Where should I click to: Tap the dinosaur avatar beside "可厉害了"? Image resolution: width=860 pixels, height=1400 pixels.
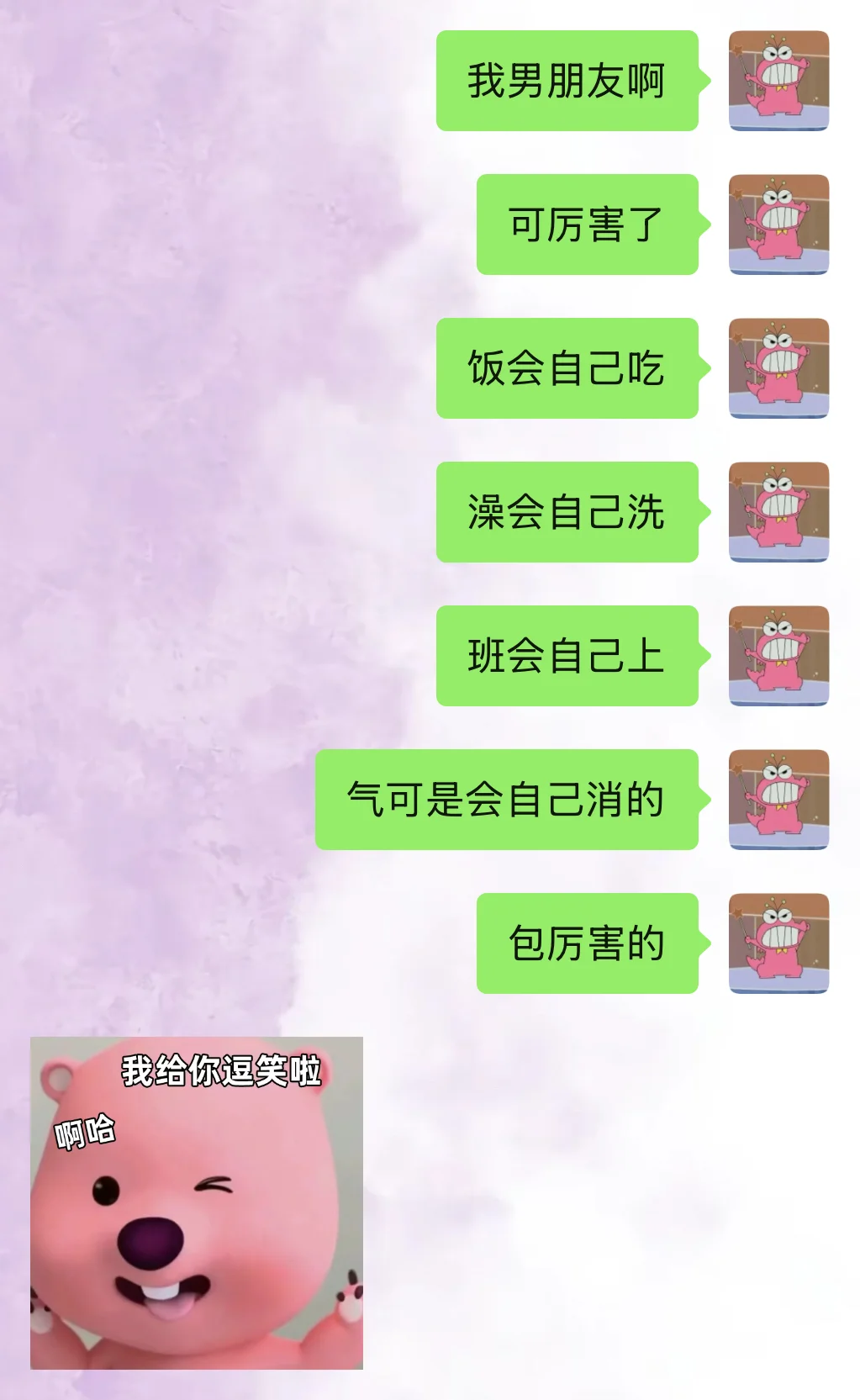point(778,223)
